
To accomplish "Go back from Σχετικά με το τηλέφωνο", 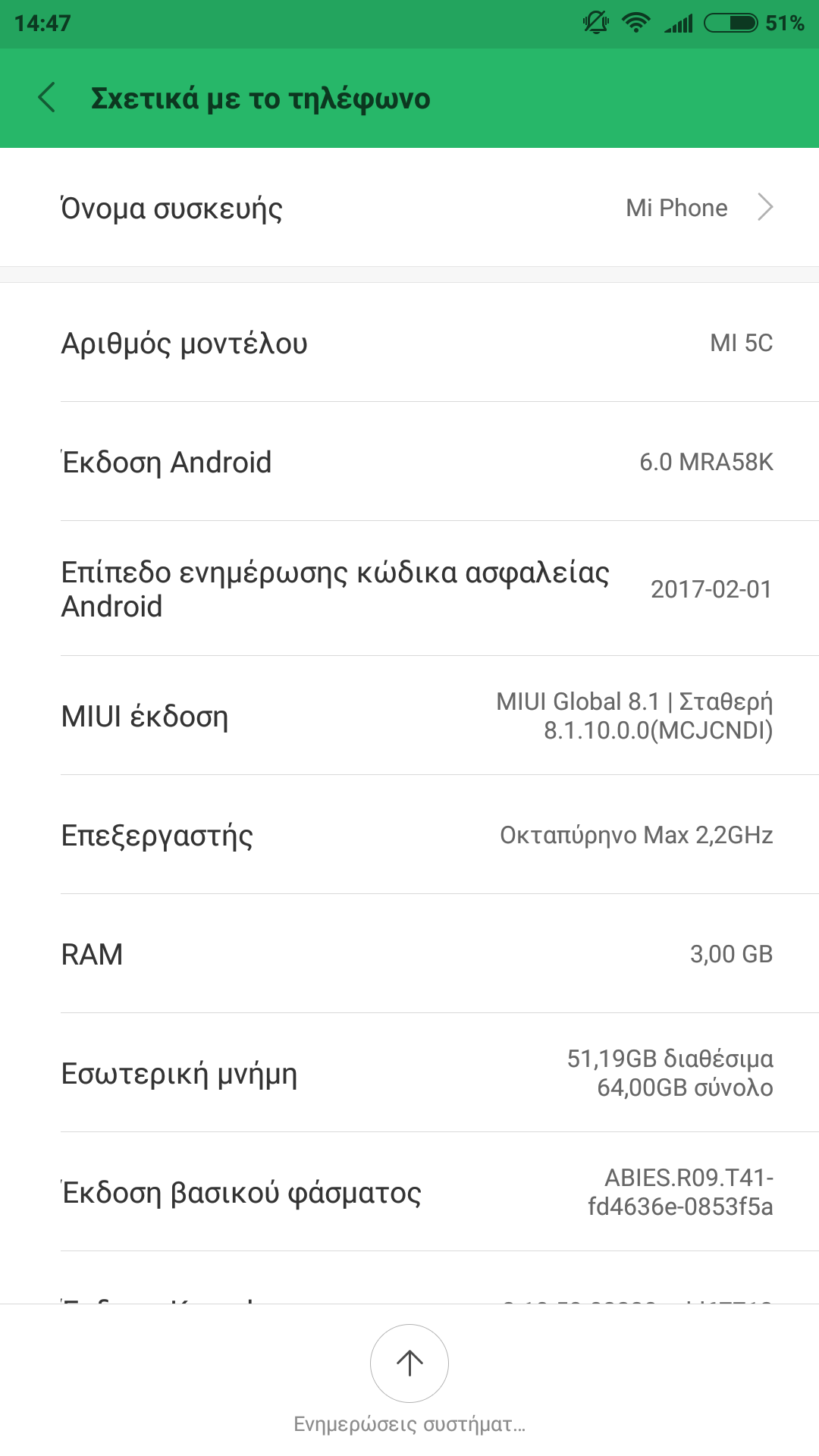I will [47, 99].
